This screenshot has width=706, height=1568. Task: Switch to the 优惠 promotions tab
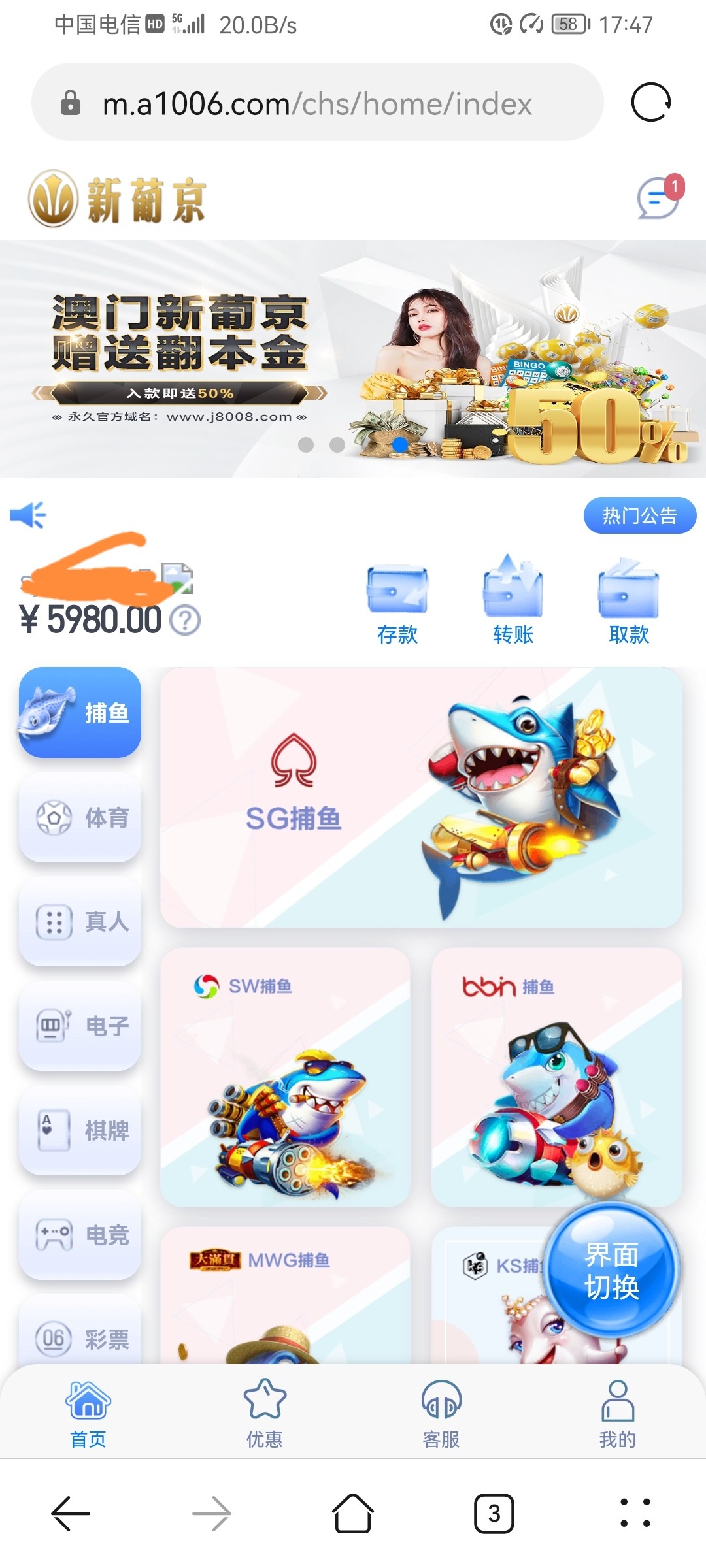[265, 1411]
